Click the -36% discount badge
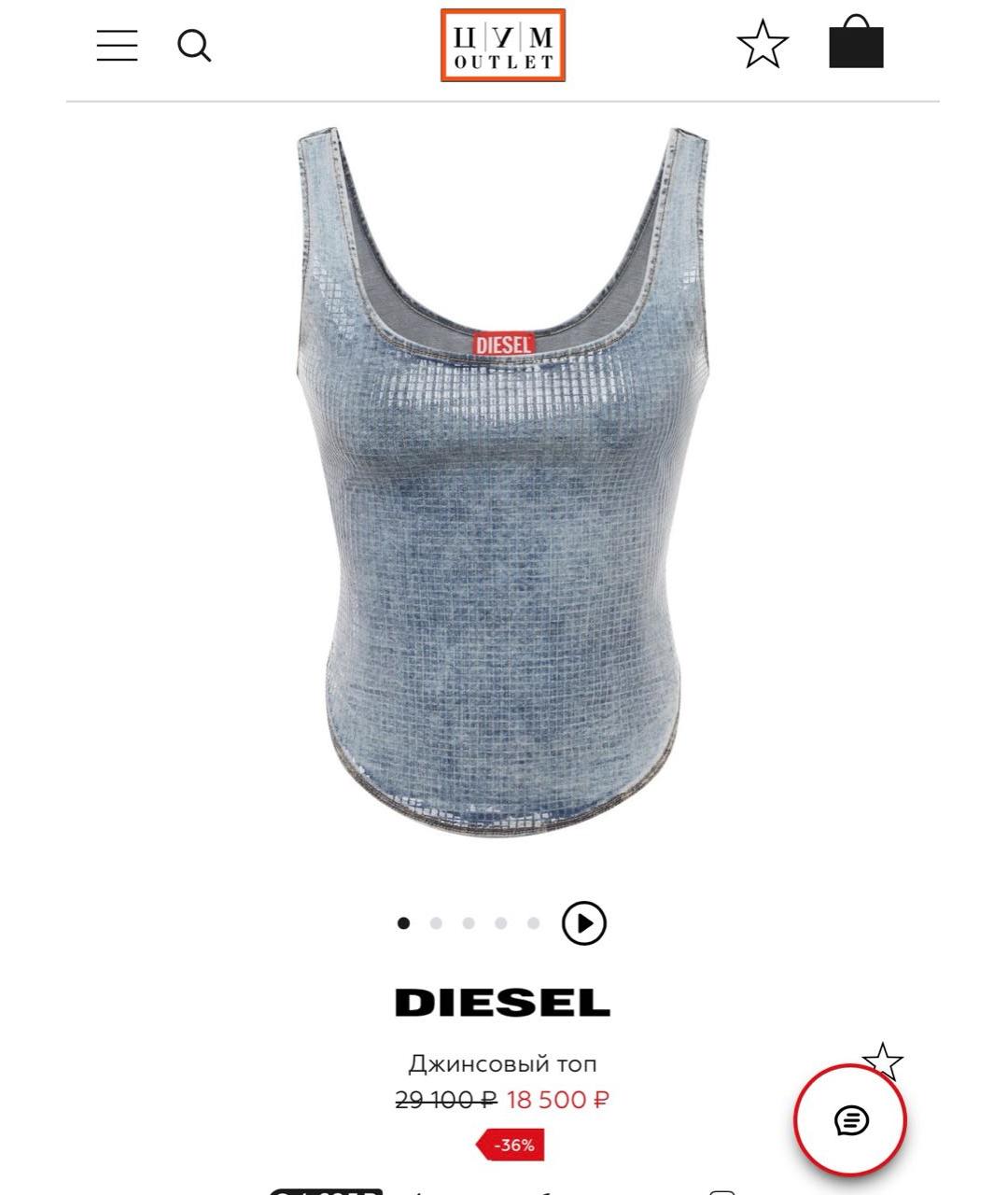Viewport: 1008px width, 1195px height. point(510,1142)
